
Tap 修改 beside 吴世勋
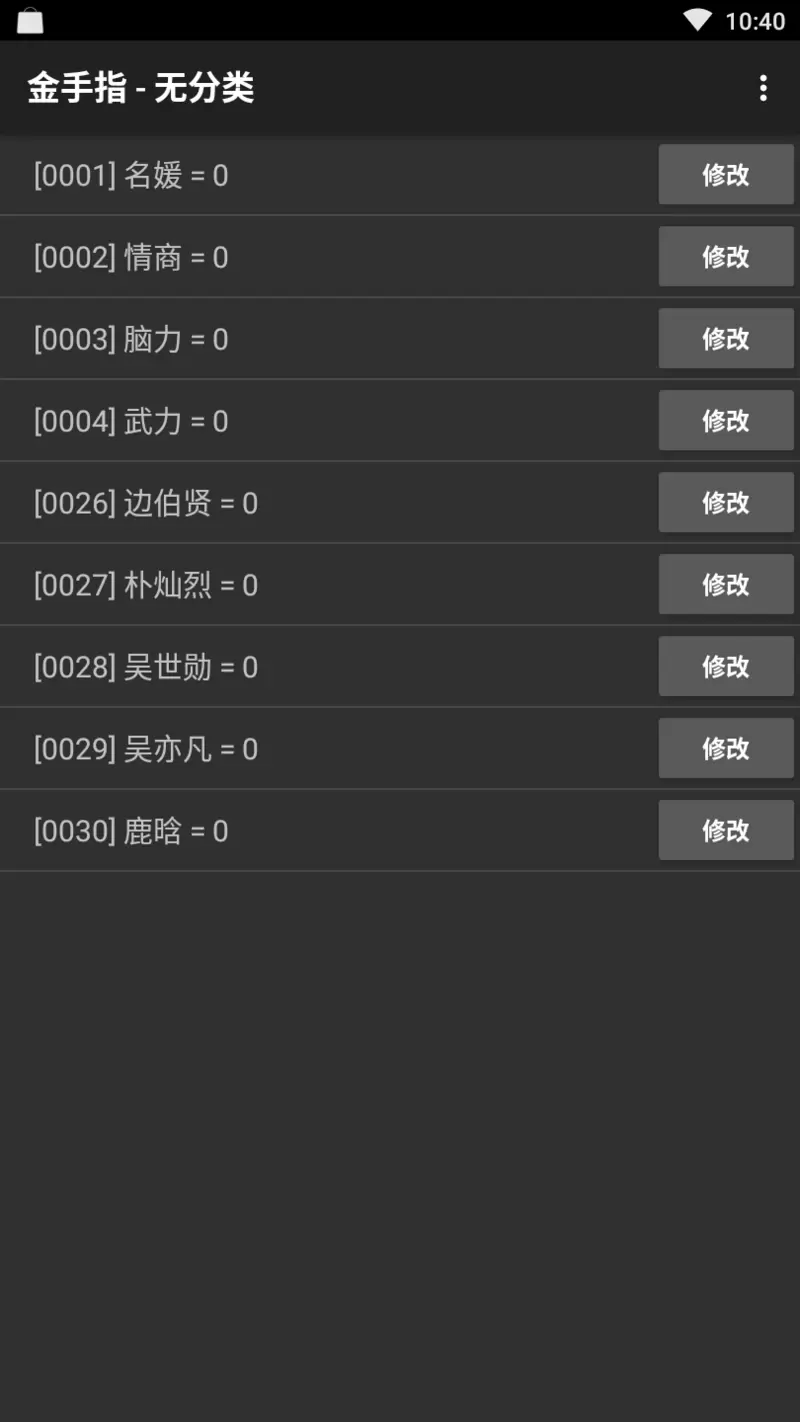point(725,667)
